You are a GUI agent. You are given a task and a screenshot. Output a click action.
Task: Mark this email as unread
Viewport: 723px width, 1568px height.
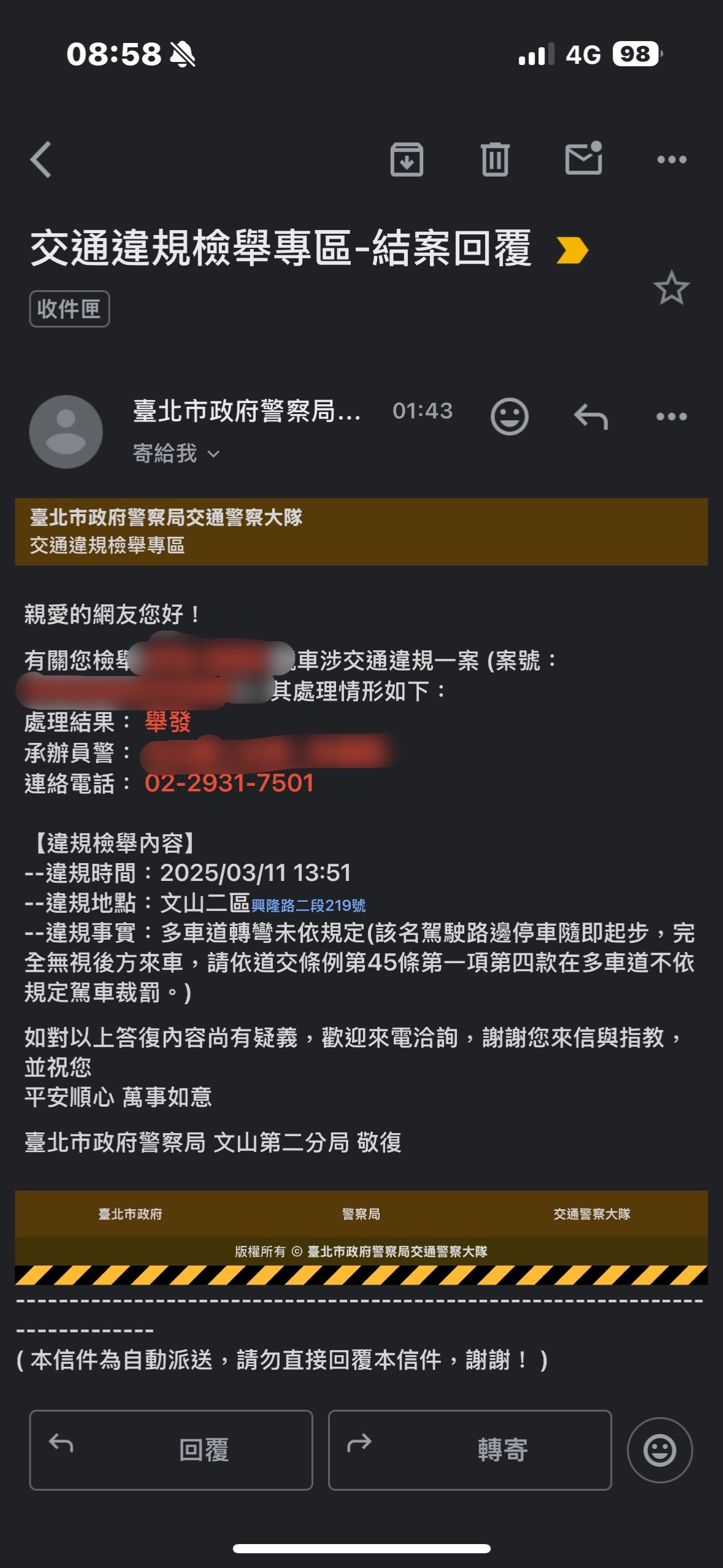(583, 158)
